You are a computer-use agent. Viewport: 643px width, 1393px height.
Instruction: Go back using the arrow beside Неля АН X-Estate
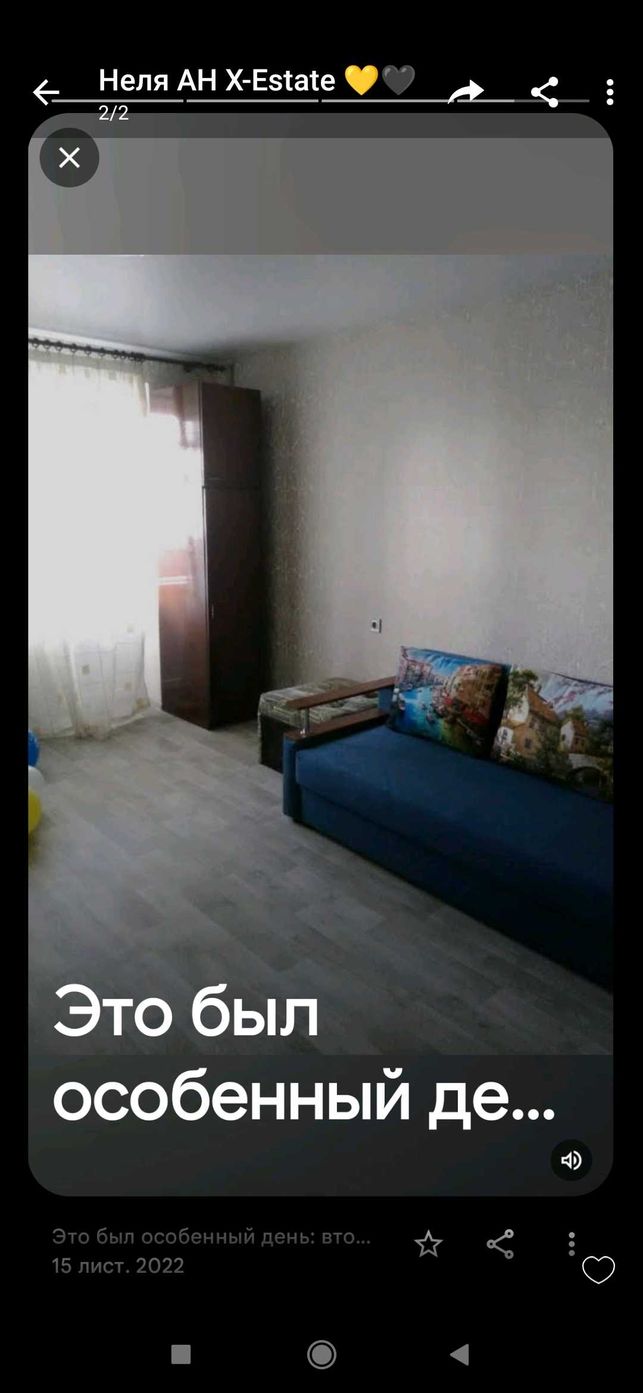pyautogui.click(x=46, y=93)
